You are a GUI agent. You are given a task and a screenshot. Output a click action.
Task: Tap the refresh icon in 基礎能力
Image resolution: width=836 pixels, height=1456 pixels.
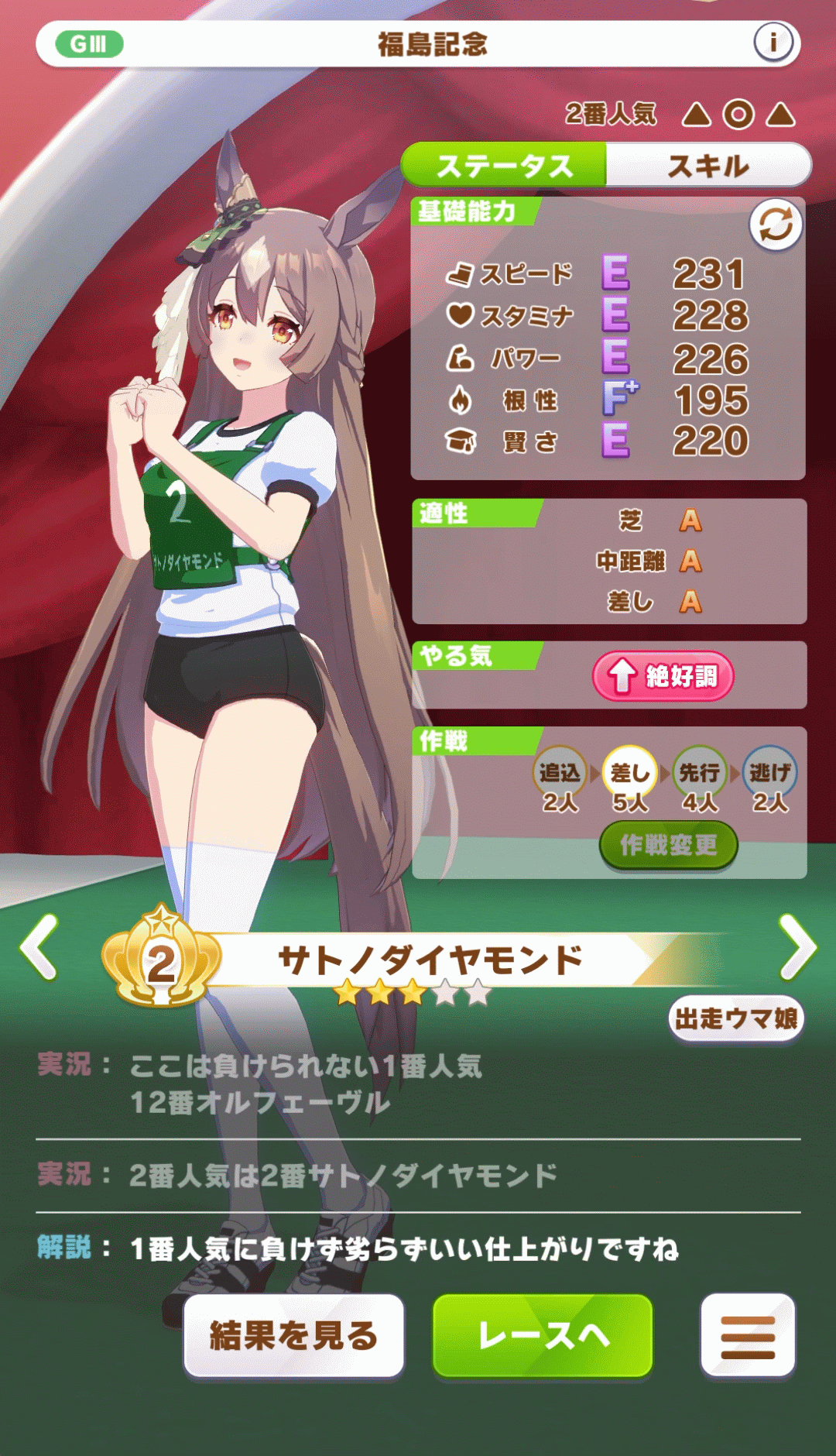click(775, 225)
